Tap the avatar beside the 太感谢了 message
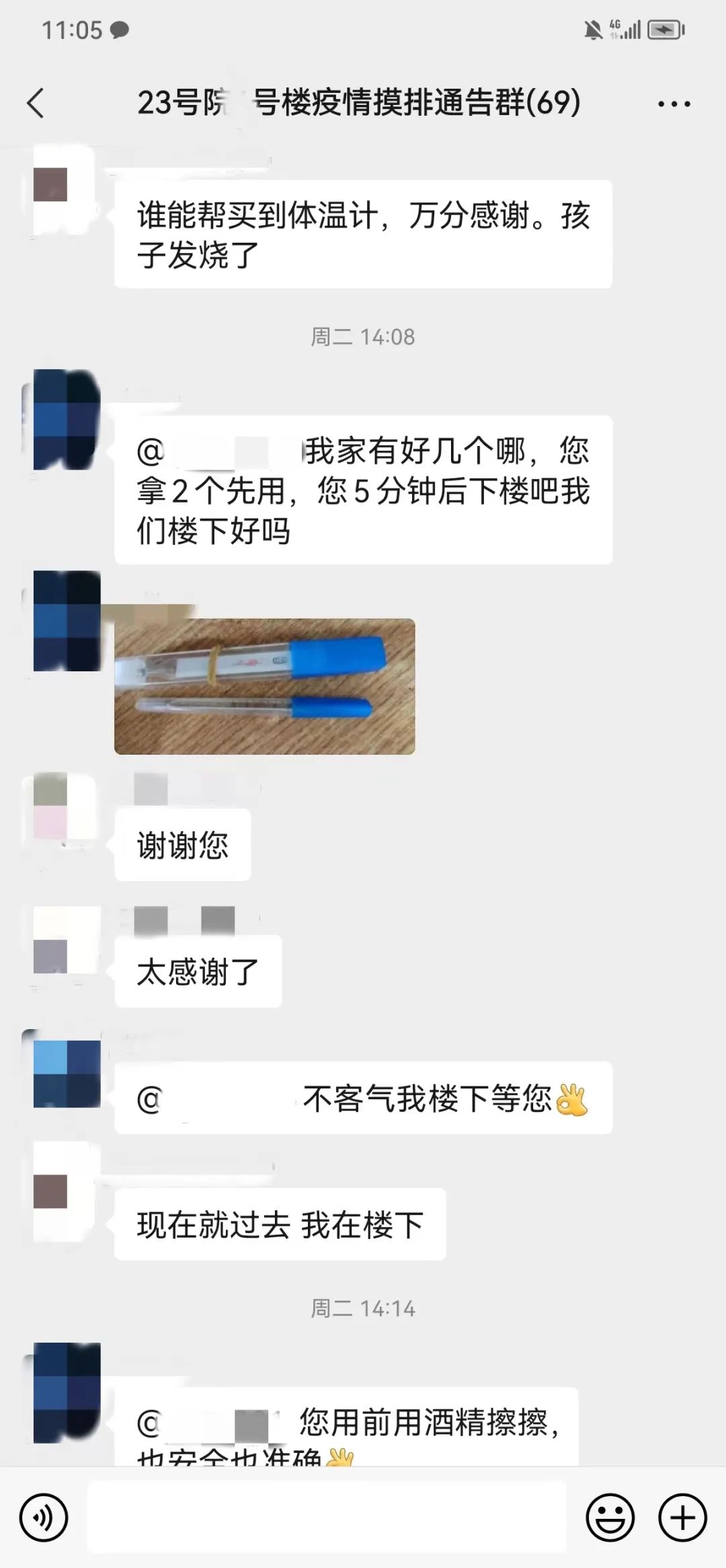 click(66, 940)
